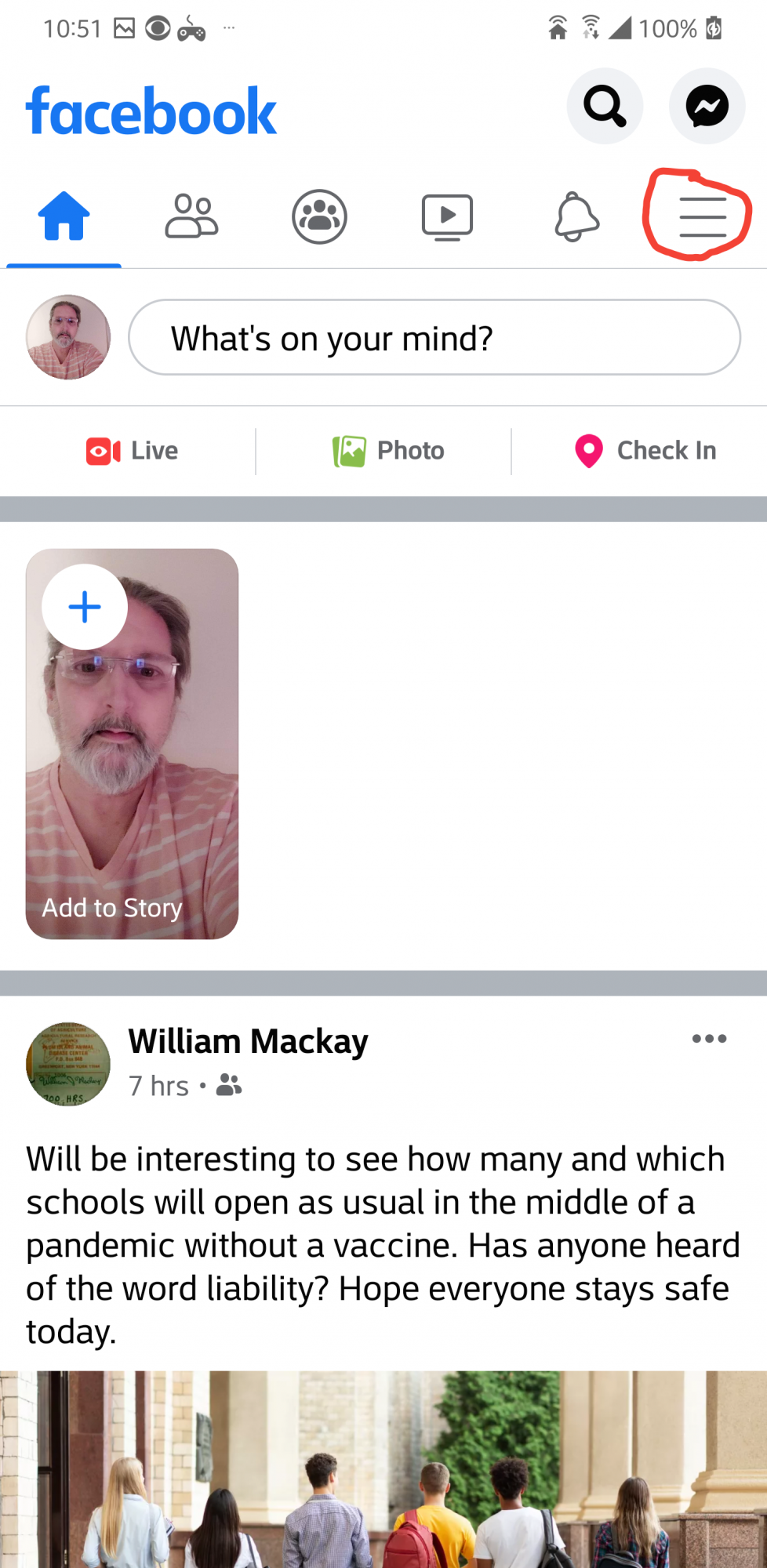Screen dimensions: 767x1568
Task: Open the notifications bell tab
Action: point(576,216)
